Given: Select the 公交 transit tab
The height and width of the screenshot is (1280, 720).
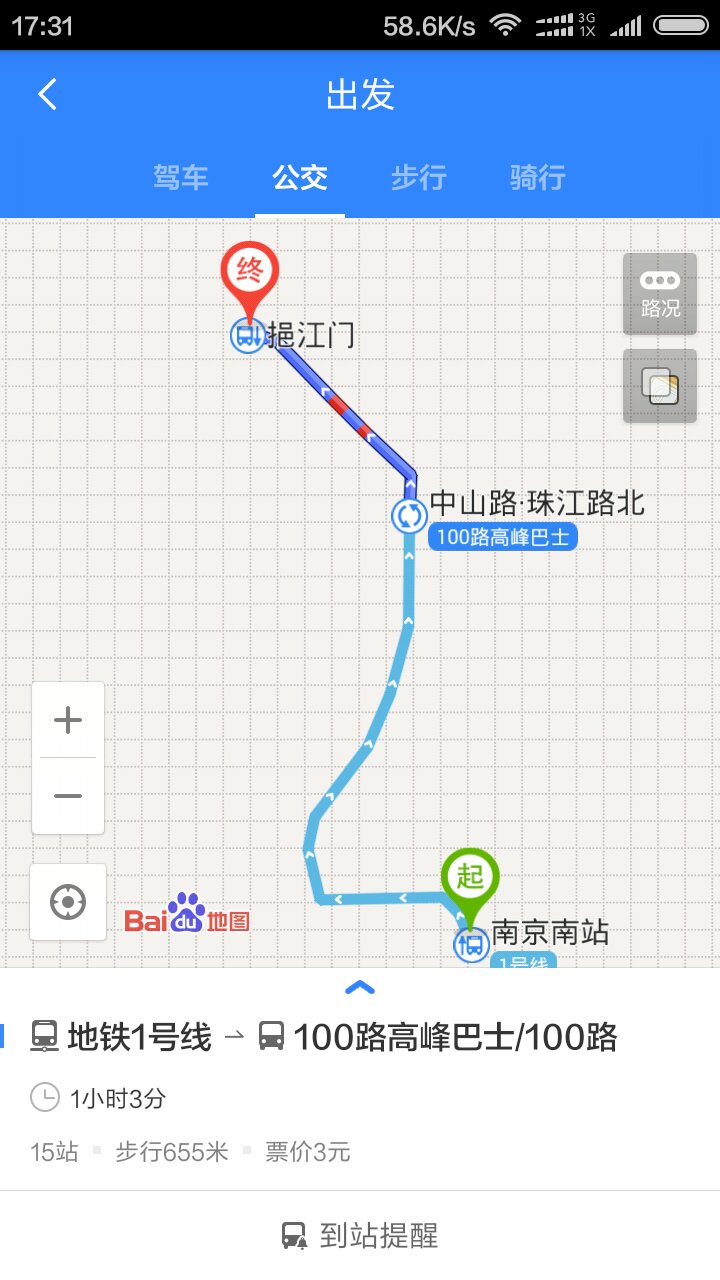Looking at the screenshot, I should click(300, 178).
